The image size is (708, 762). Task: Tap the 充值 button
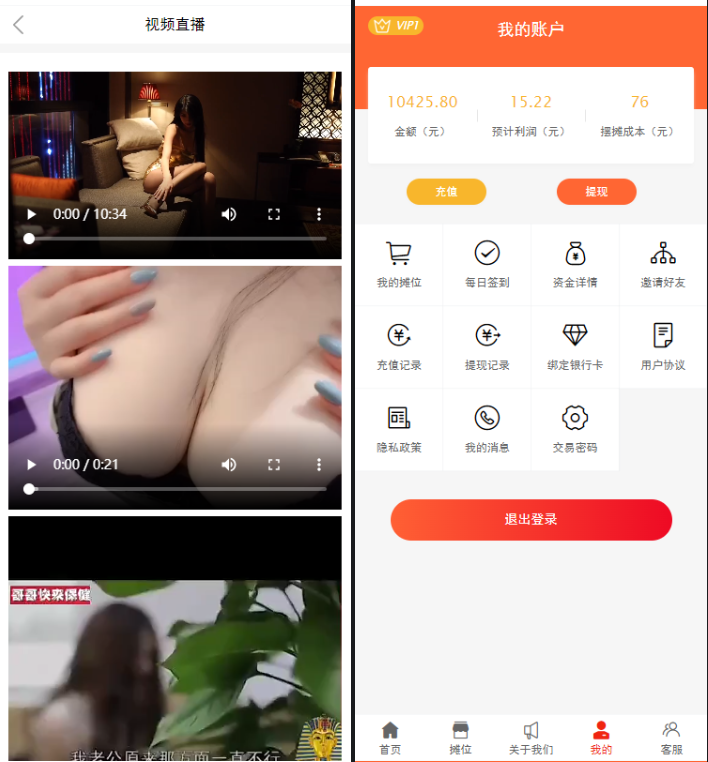[x=446, y=191]
